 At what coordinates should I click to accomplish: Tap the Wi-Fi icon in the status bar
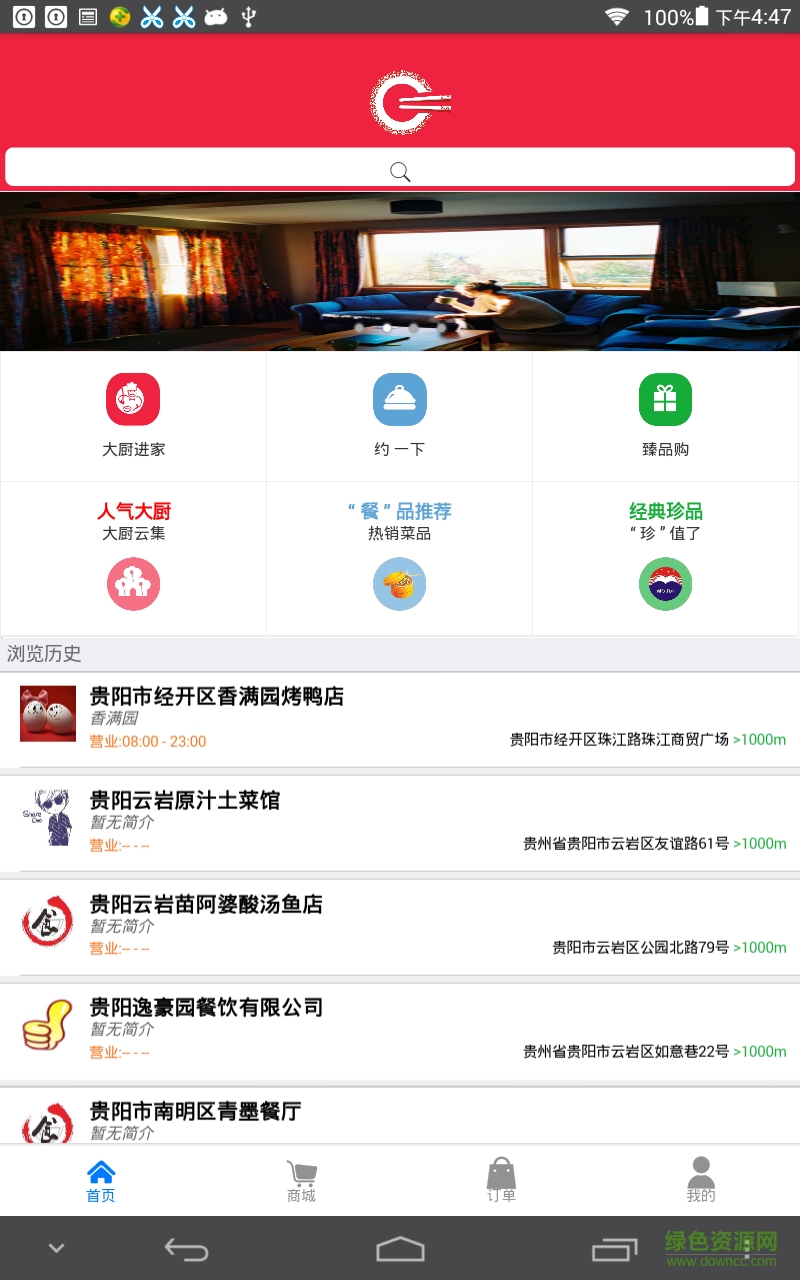(618, 16)
